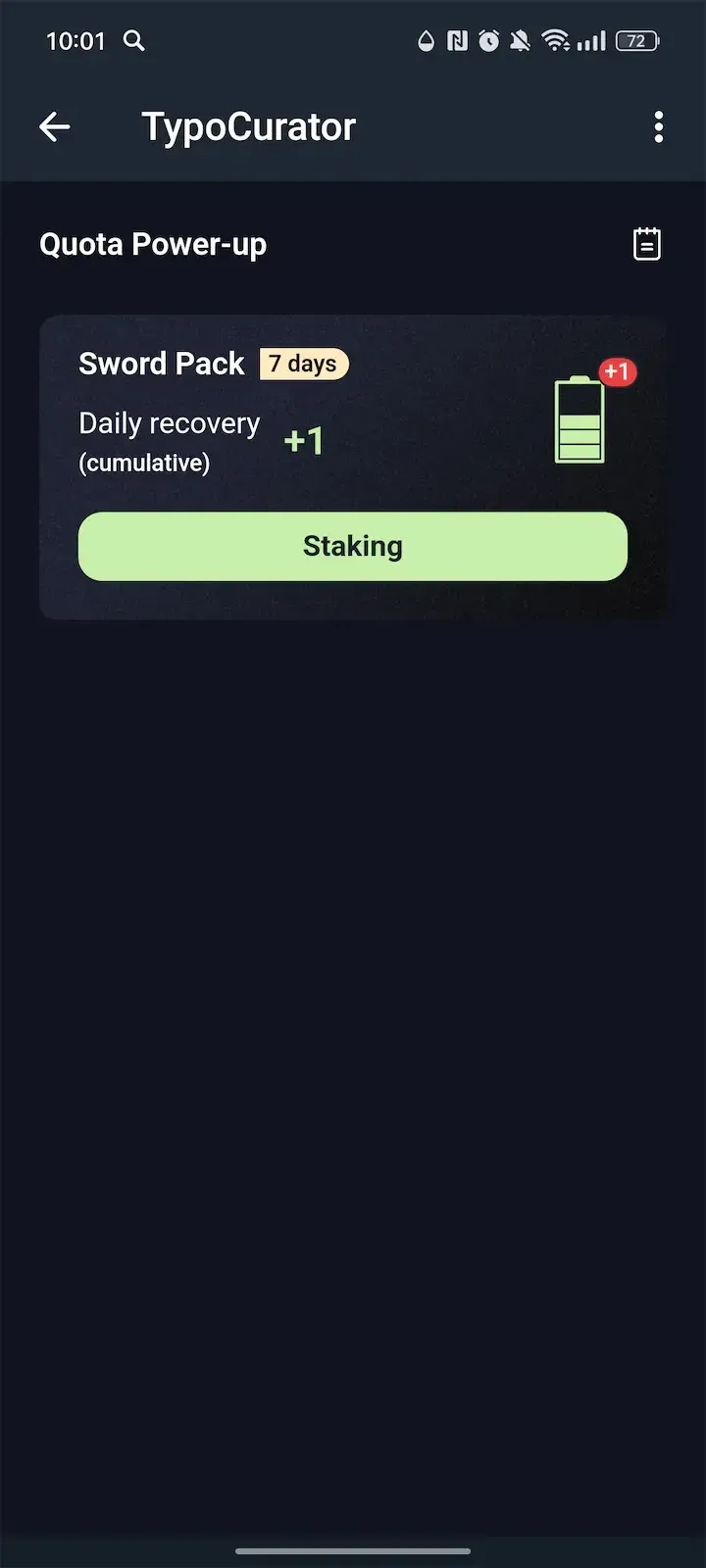The width and height of the screenshot is (706, 1568).
Task: Tap the alarm clock status icon
Action: [487, 41]
